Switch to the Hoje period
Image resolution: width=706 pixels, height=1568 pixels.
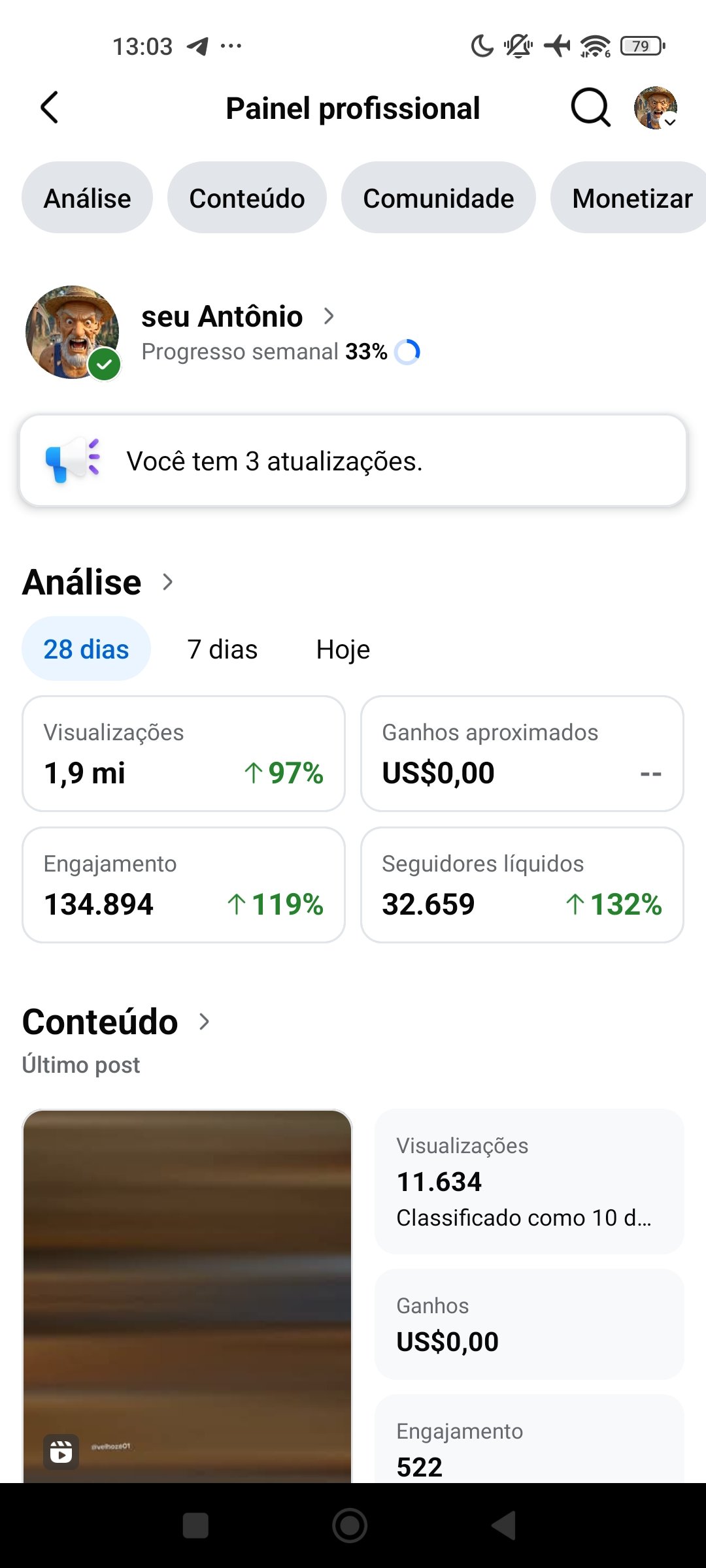343,649
